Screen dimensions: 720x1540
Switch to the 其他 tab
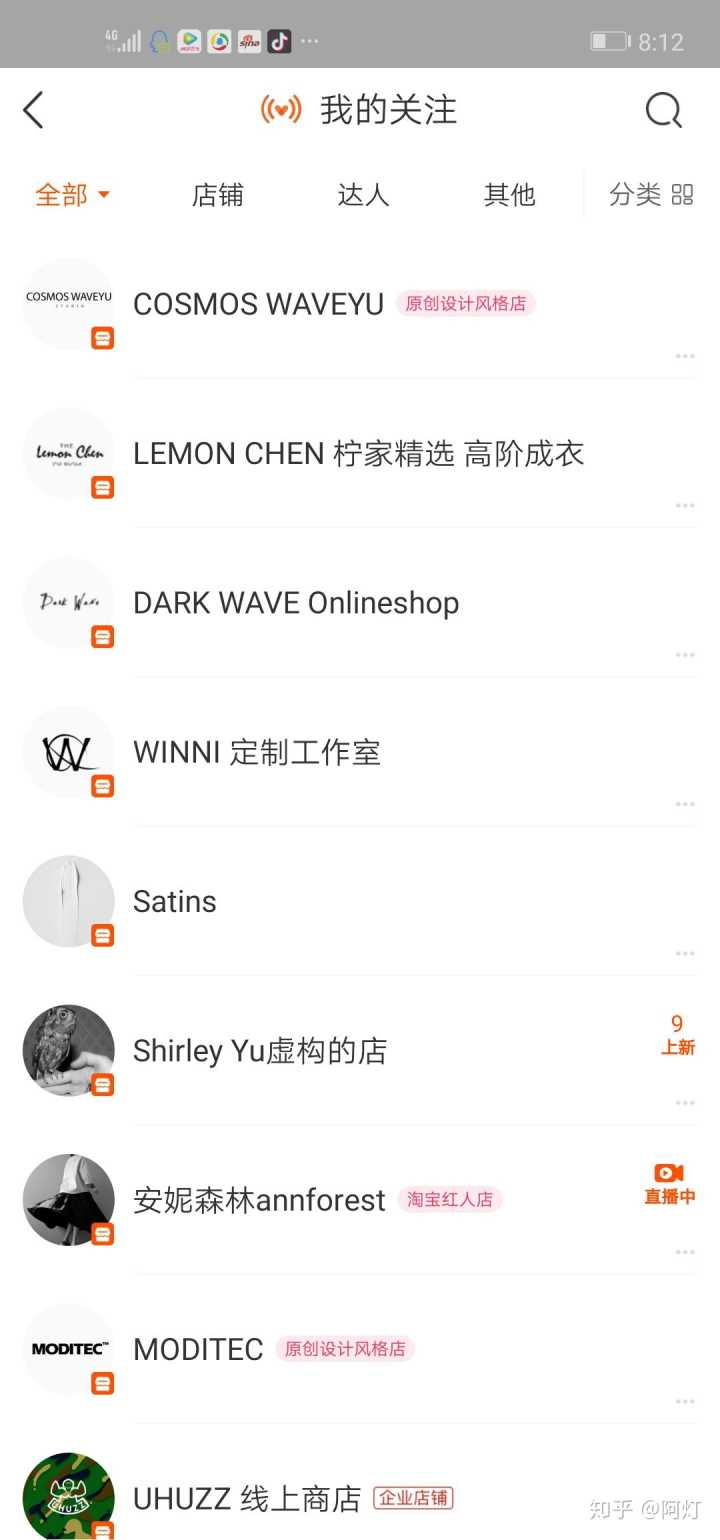tap(510, 195)
